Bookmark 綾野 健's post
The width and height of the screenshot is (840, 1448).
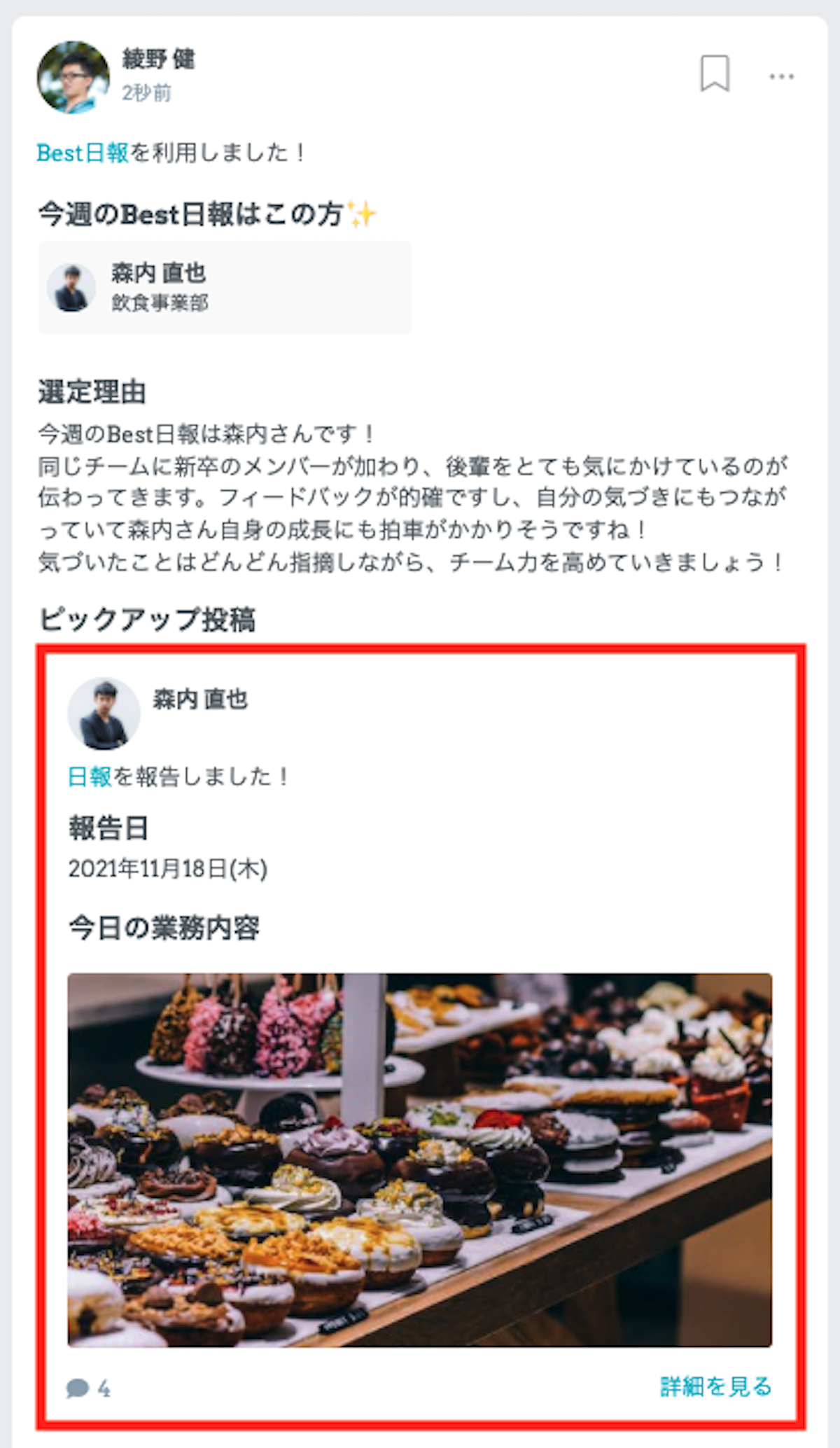[x=715, y=74]
